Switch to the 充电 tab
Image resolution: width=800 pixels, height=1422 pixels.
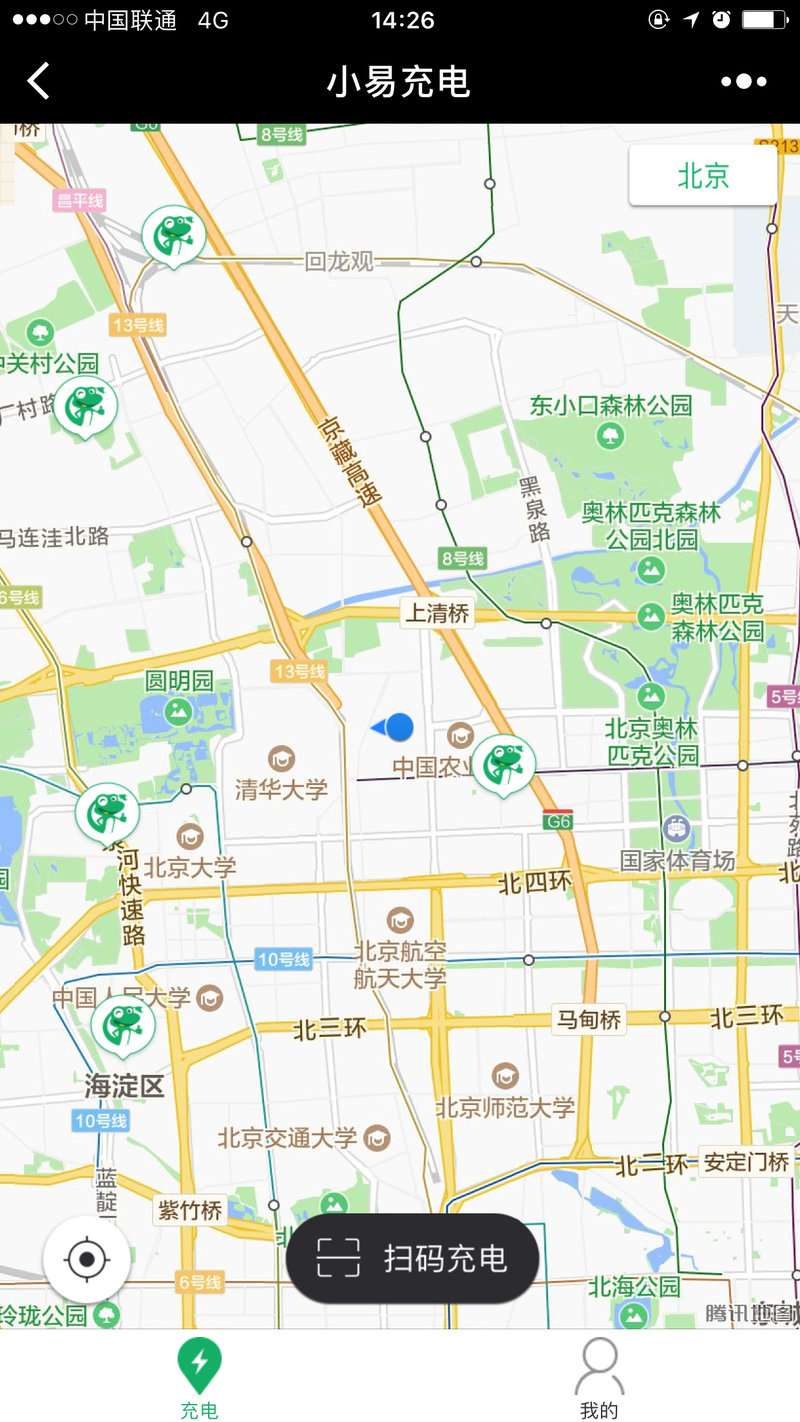[199, 1377]
